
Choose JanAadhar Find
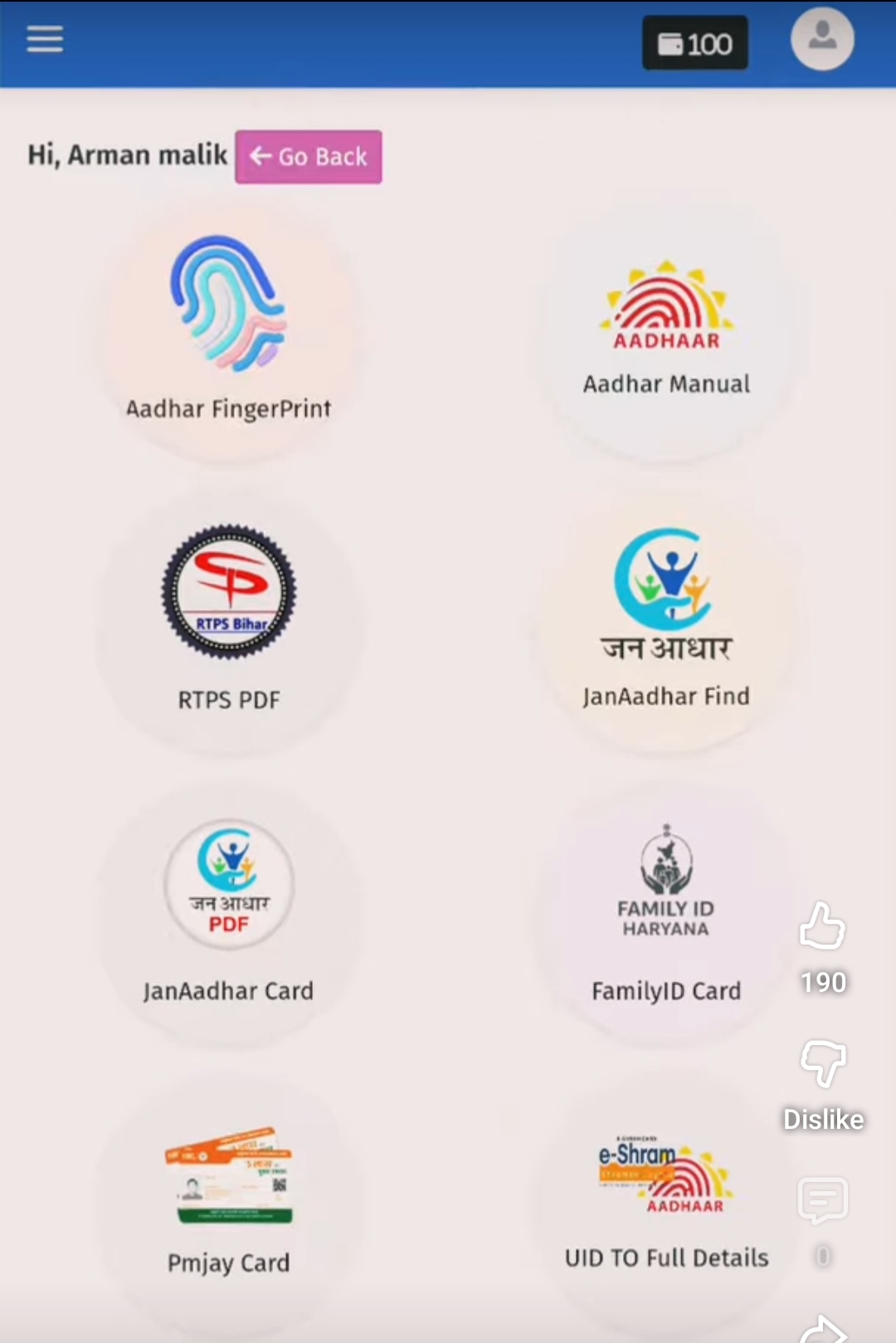click(x=666, y=618)
